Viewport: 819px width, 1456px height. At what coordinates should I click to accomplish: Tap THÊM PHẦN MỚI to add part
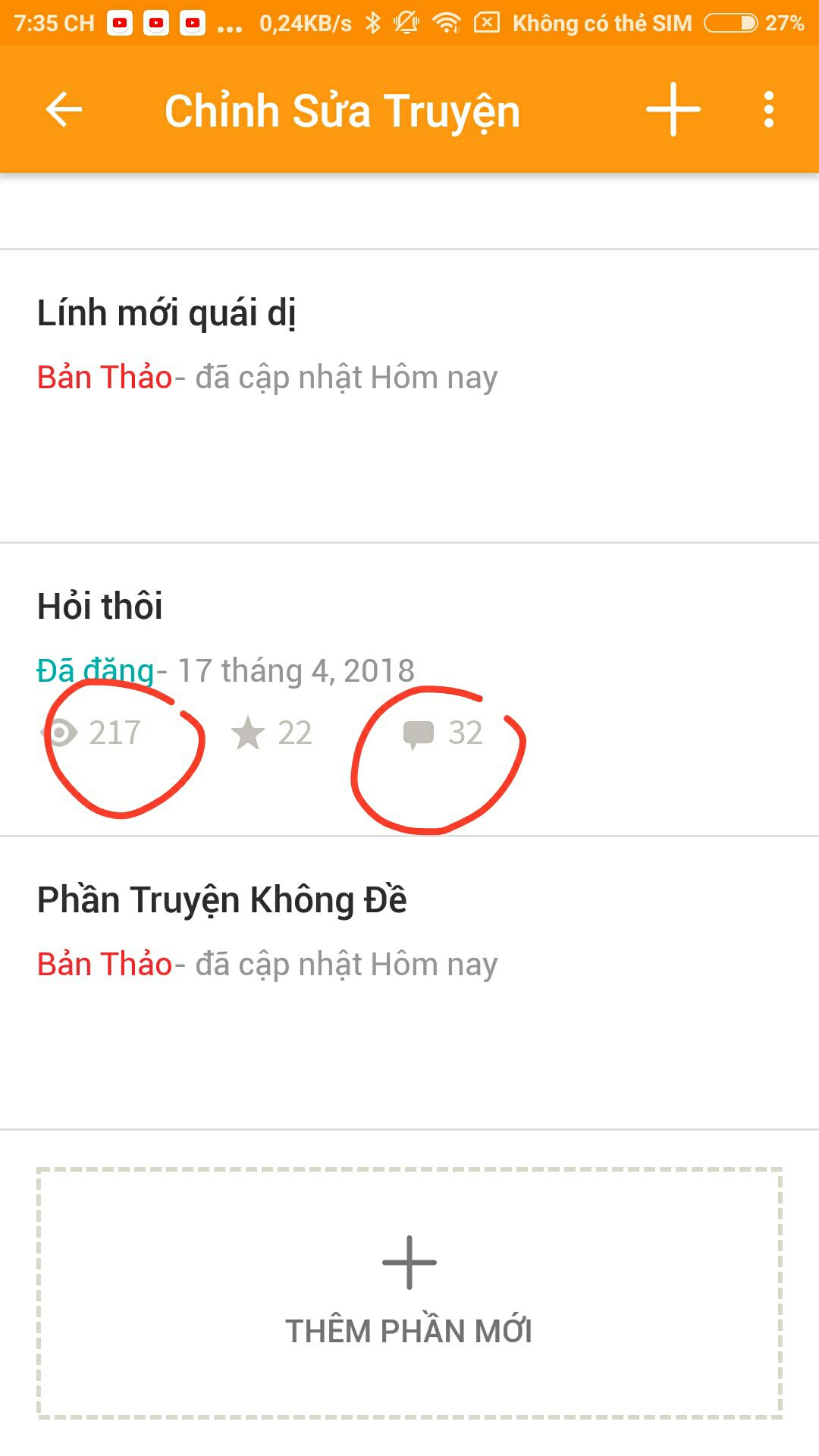[409, 1293]
